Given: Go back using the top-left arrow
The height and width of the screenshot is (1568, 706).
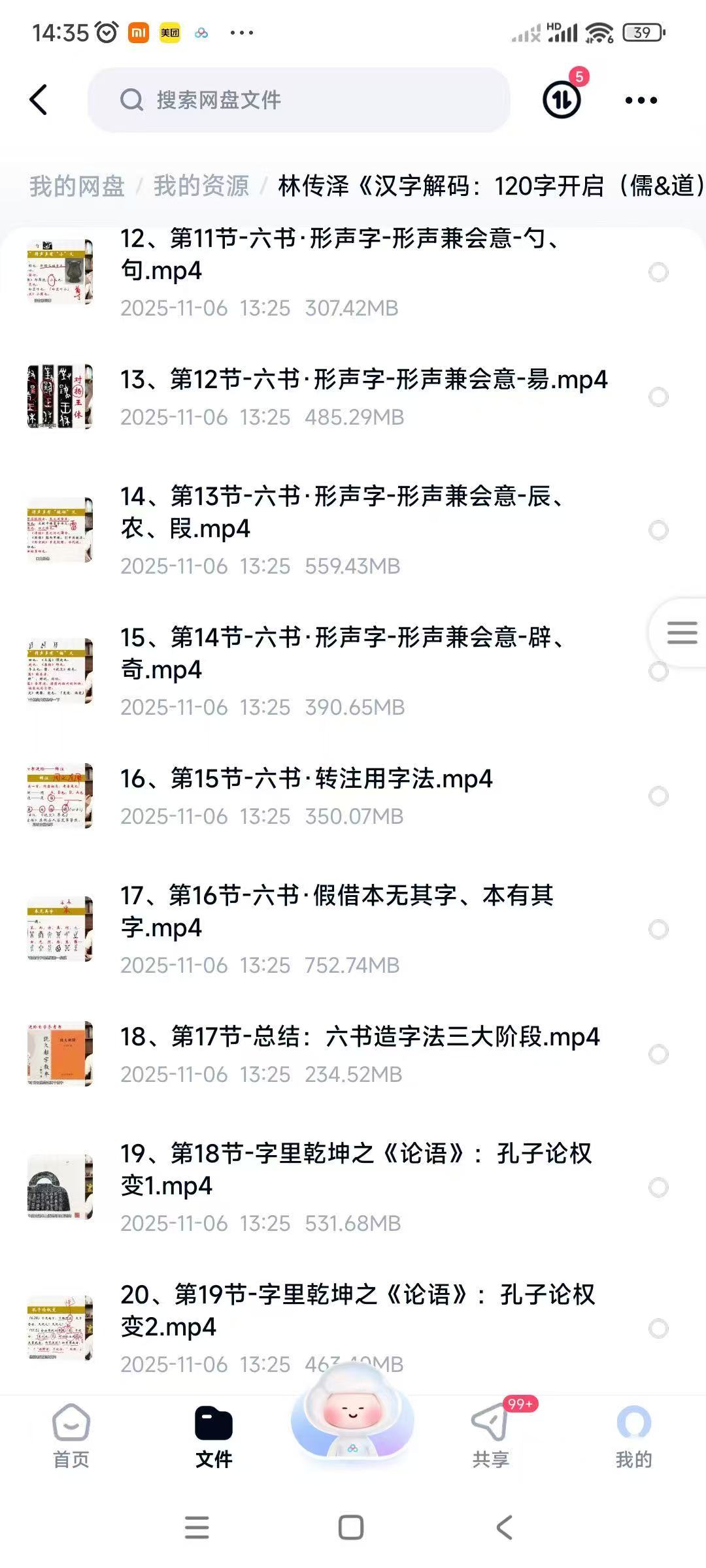Looking at the screenshot, I should [x=39, y=100].
